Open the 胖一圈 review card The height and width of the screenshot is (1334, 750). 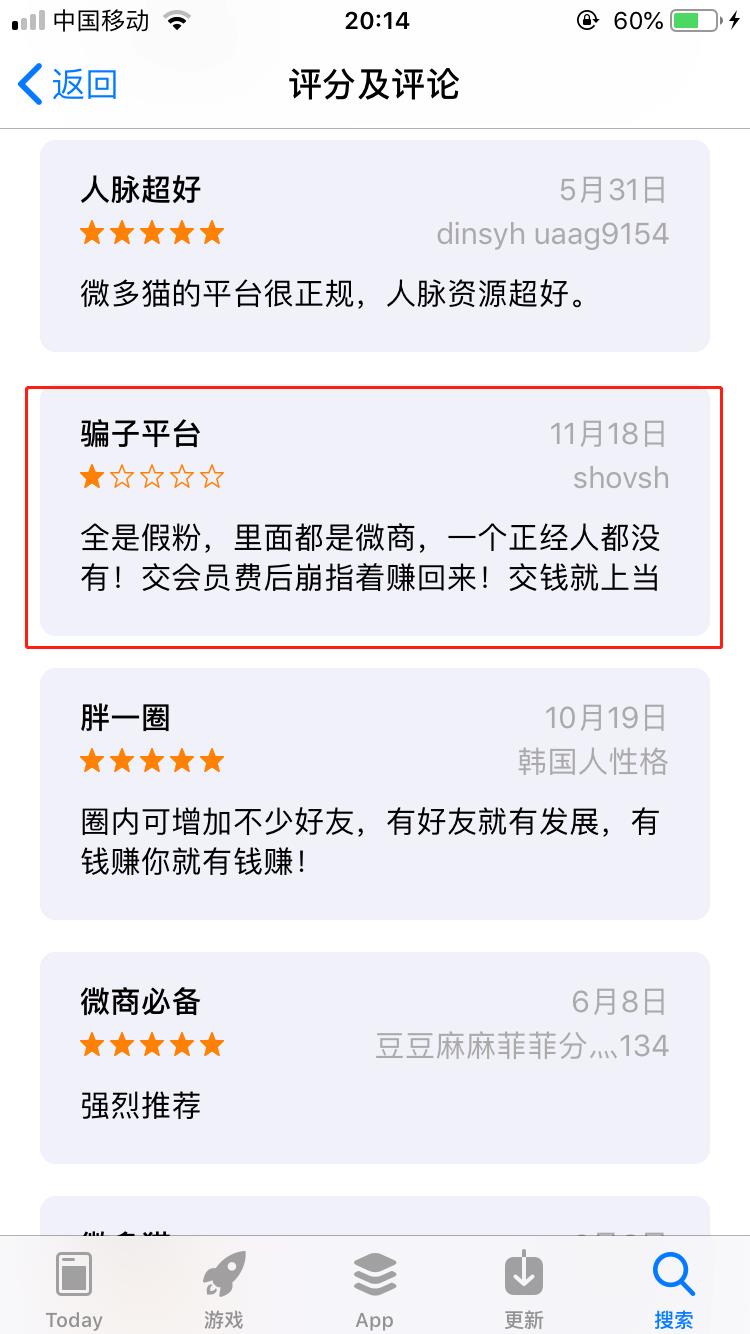coord(374,792)
